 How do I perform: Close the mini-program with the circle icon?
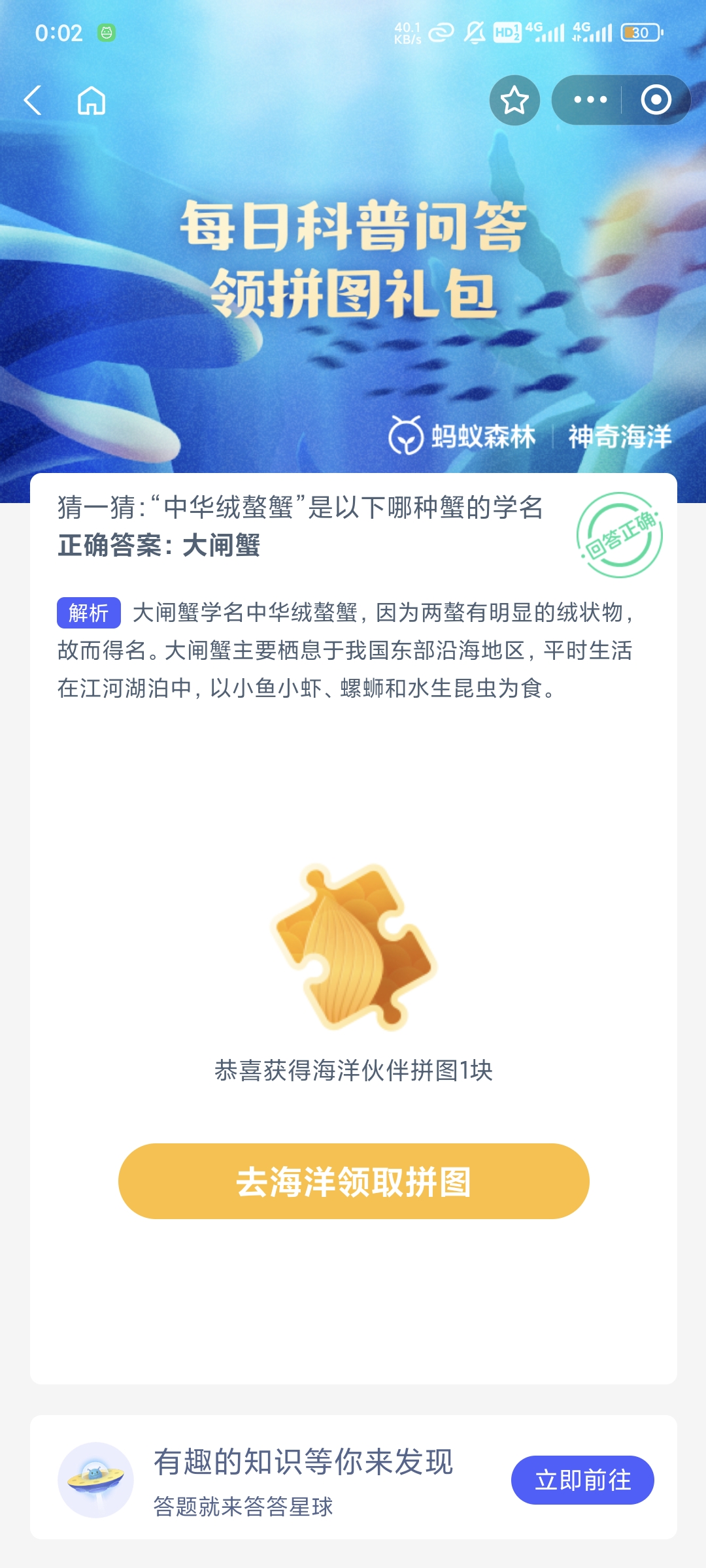656,100
